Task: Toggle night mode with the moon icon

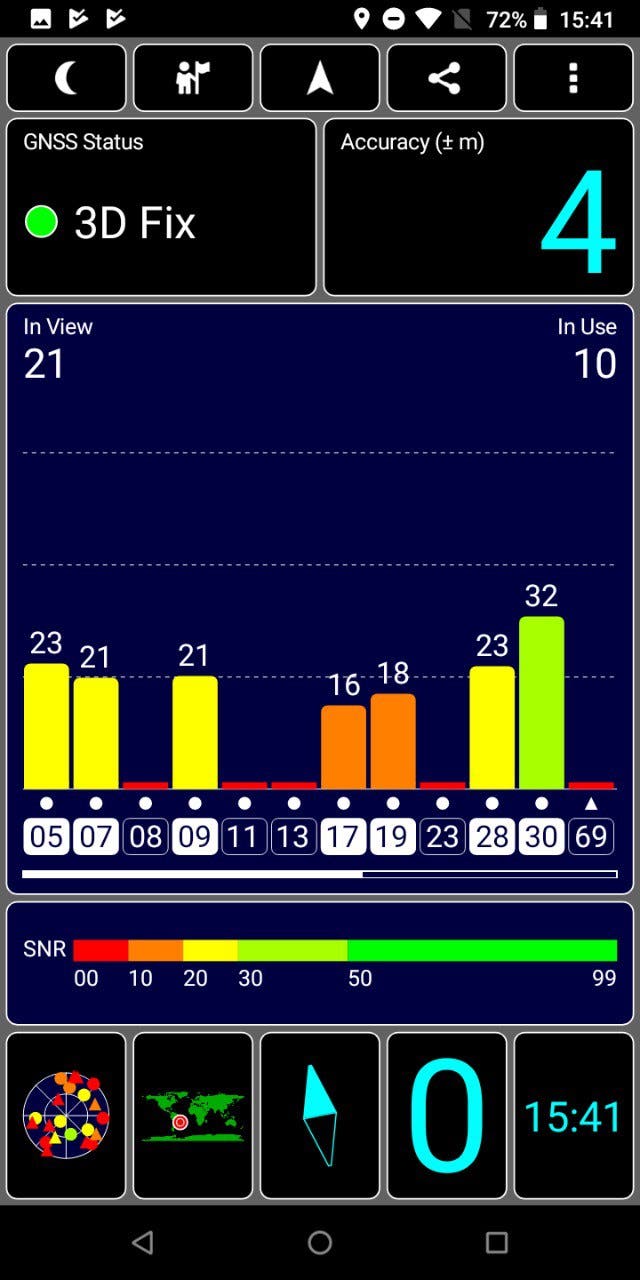Action: pos(66,78)
